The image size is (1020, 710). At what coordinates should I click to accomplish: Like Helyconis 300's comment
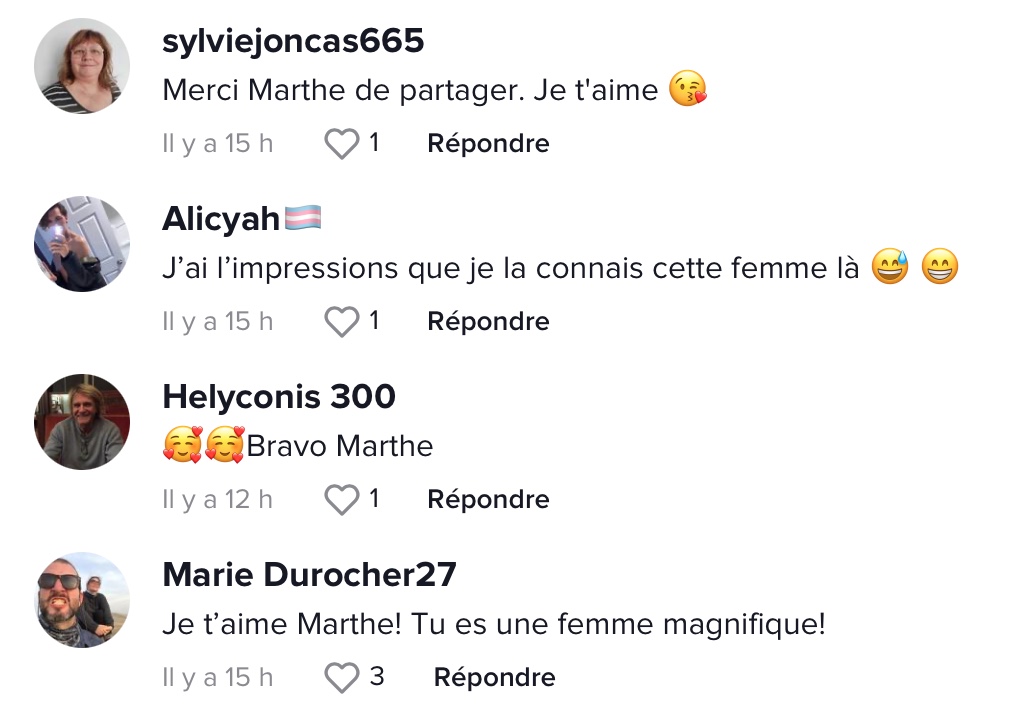342,500
